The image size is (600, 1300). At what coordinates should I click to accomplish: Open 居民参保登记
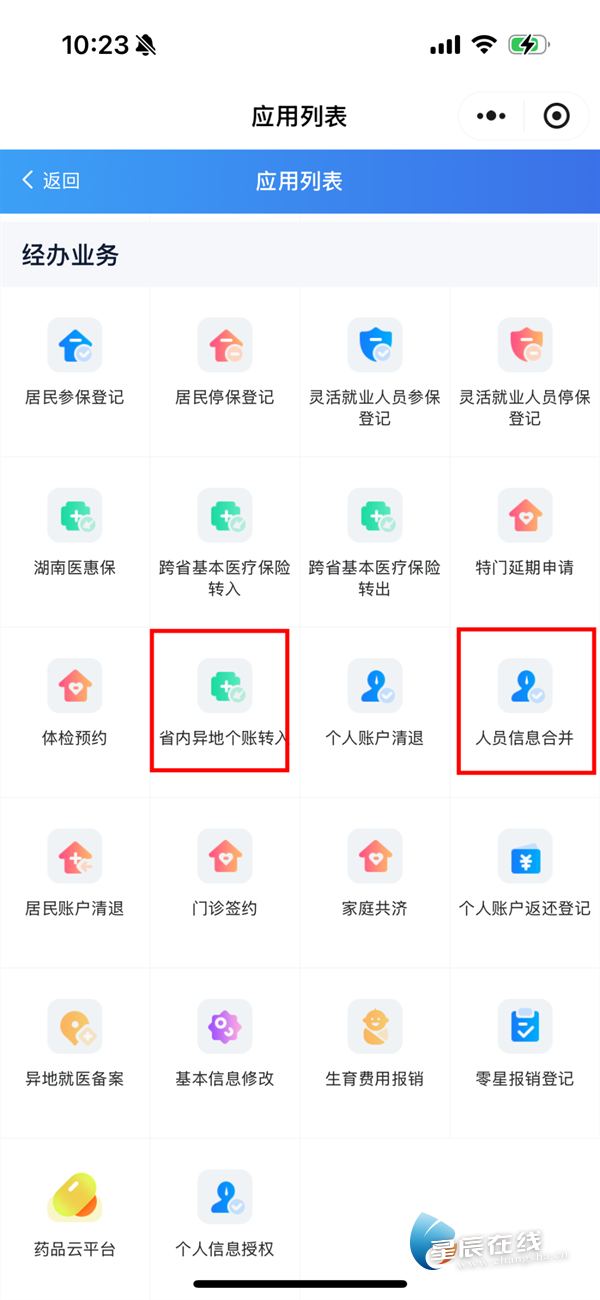click(x=75, y=365)
